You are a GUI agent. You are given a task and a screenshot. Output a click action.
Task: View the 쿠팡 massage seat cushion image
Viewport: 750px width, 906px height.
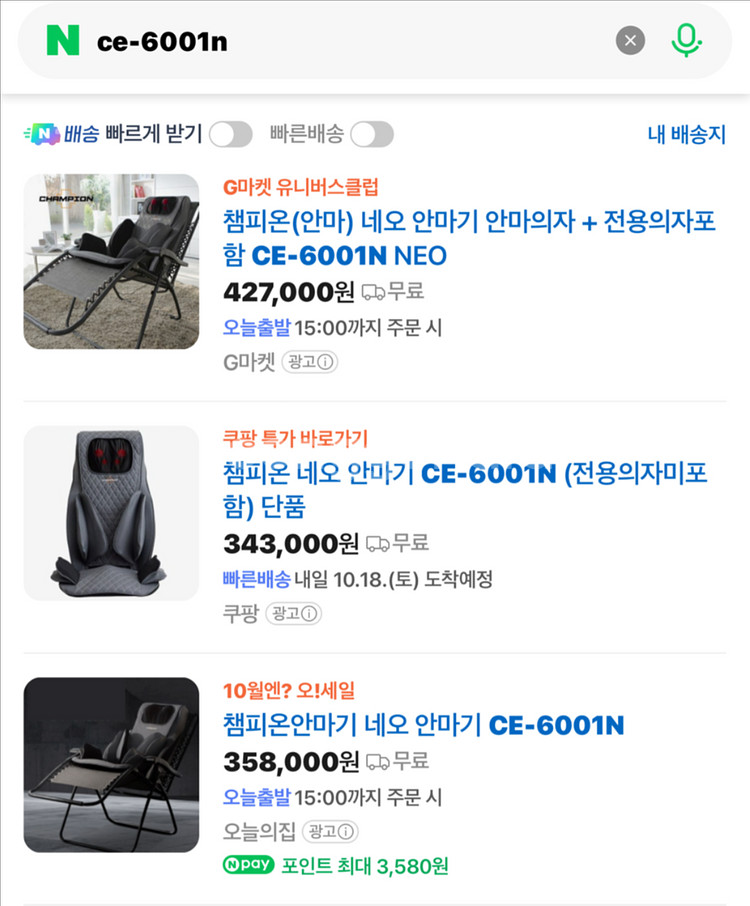tap(111, 513)
